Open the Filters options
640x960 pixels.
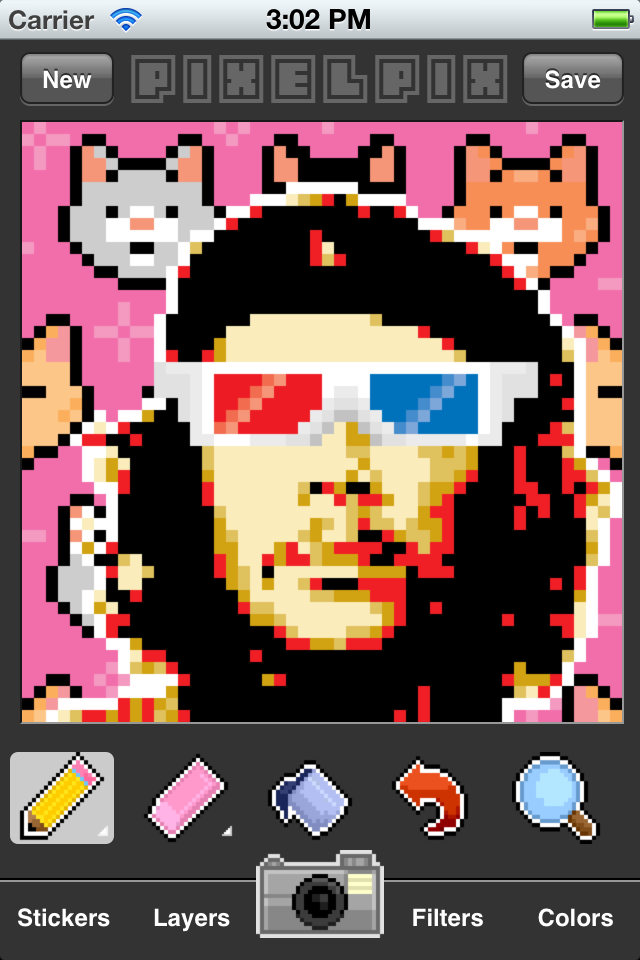448,918
